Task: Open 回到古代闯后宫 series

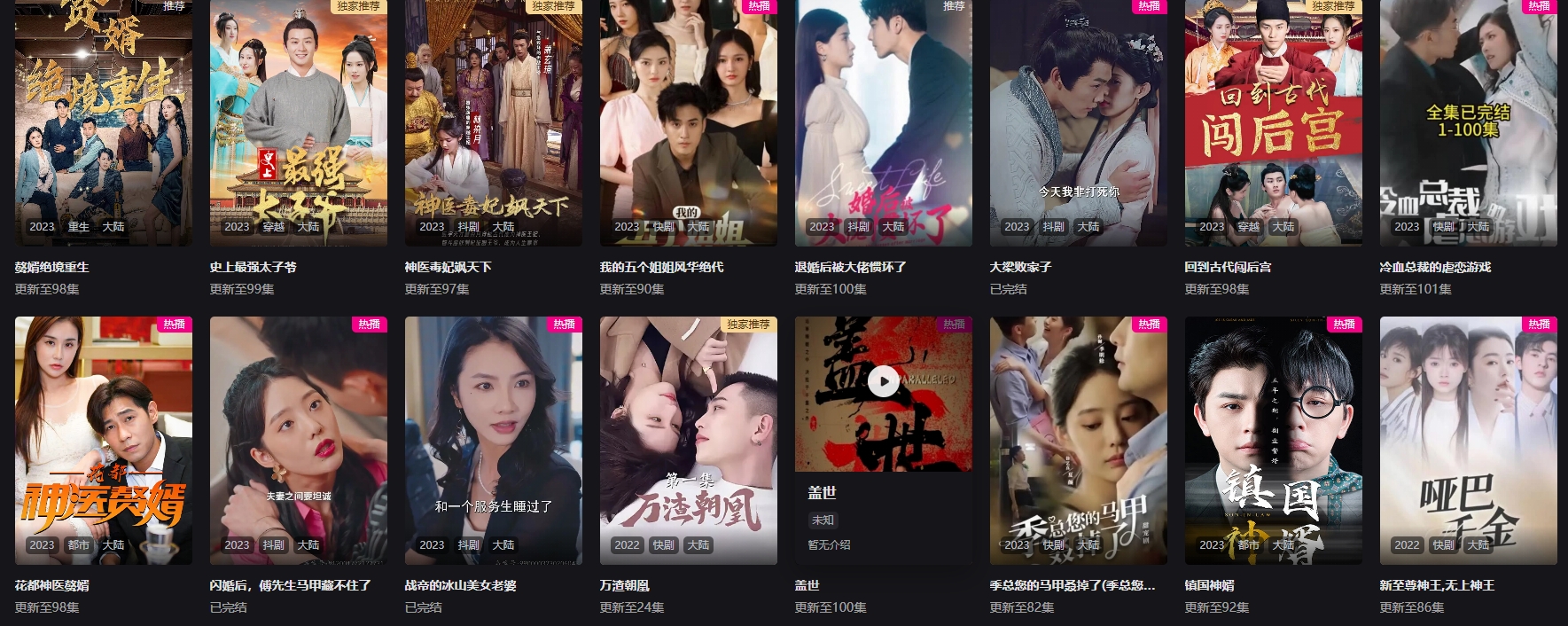Action: point(1273,124)
